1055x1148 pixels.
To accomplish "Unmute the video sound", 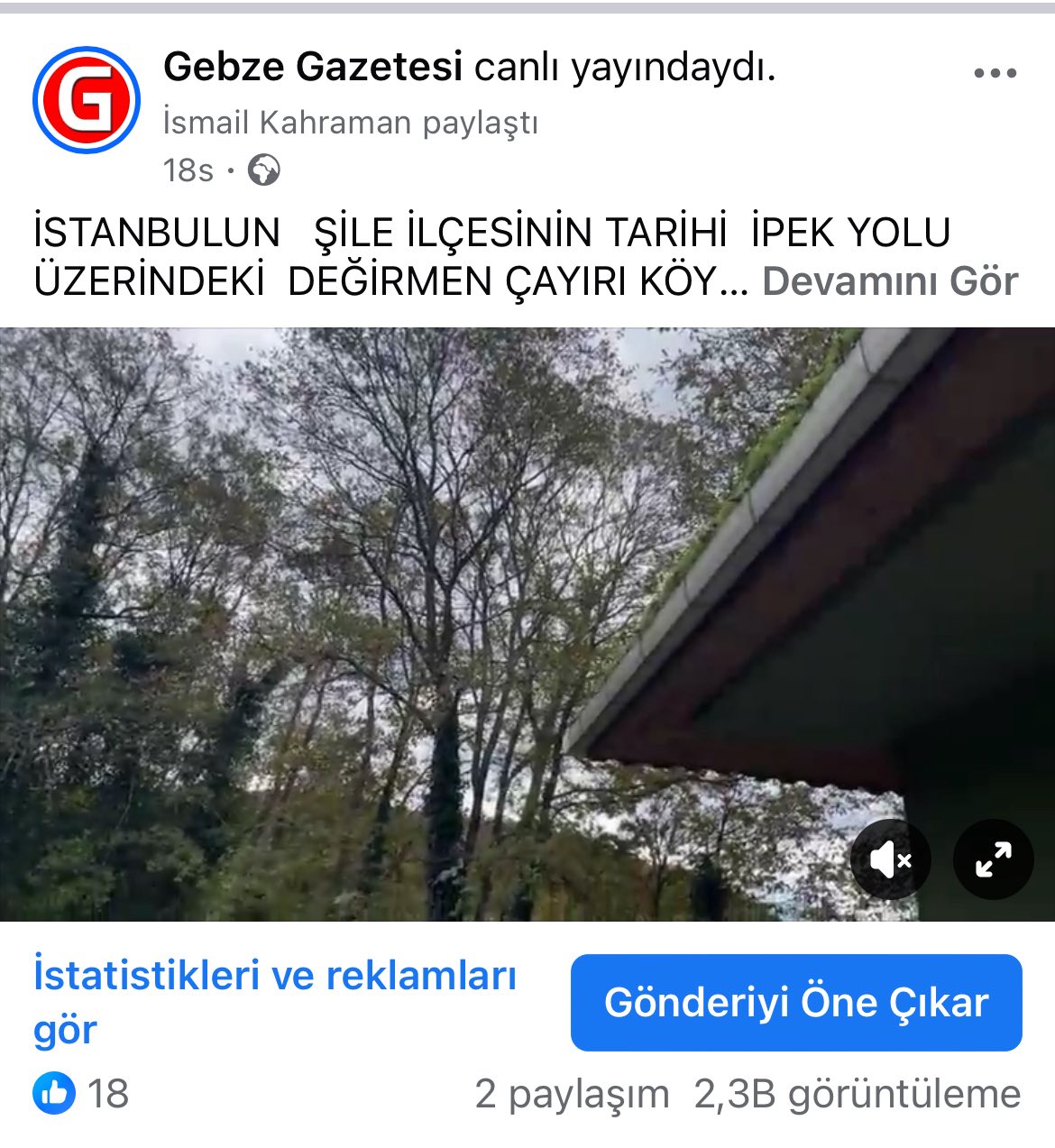I will coord(890,859).
